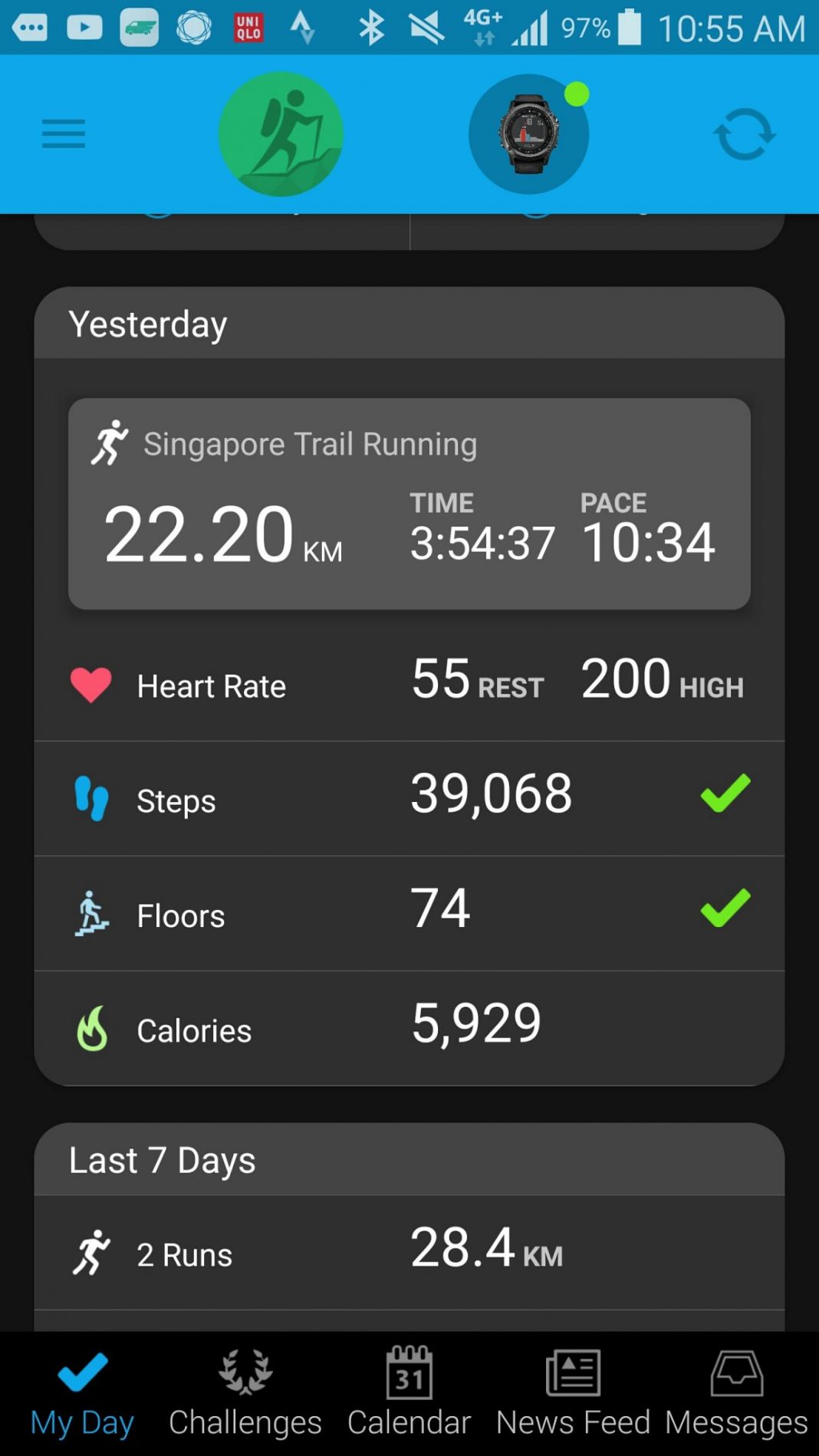The height and width of the screenshot is (1456, 819).
Task: Open the 2 Runs weekly summary
Action: [409, 1252]
